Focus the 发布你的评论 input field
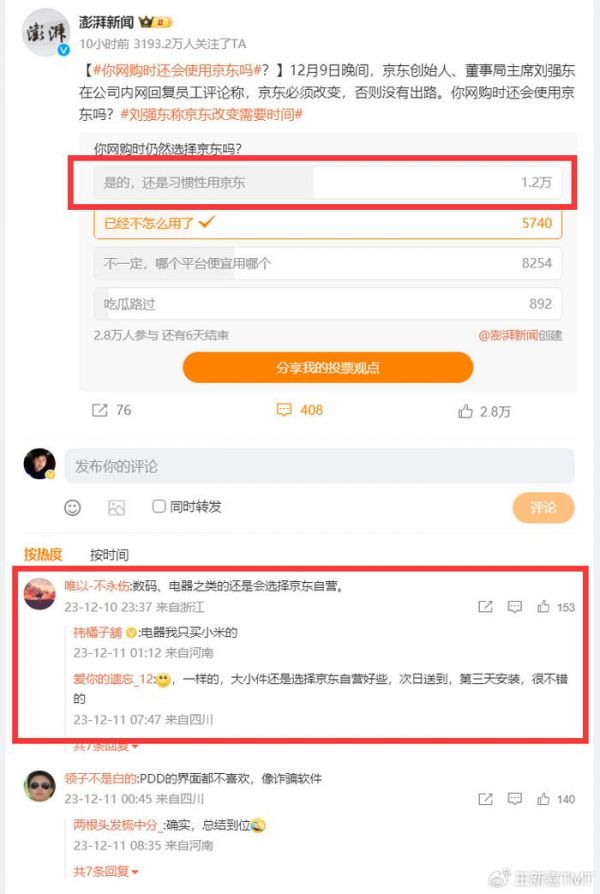Viewport: 600px width, 894px height. [320, 466]
